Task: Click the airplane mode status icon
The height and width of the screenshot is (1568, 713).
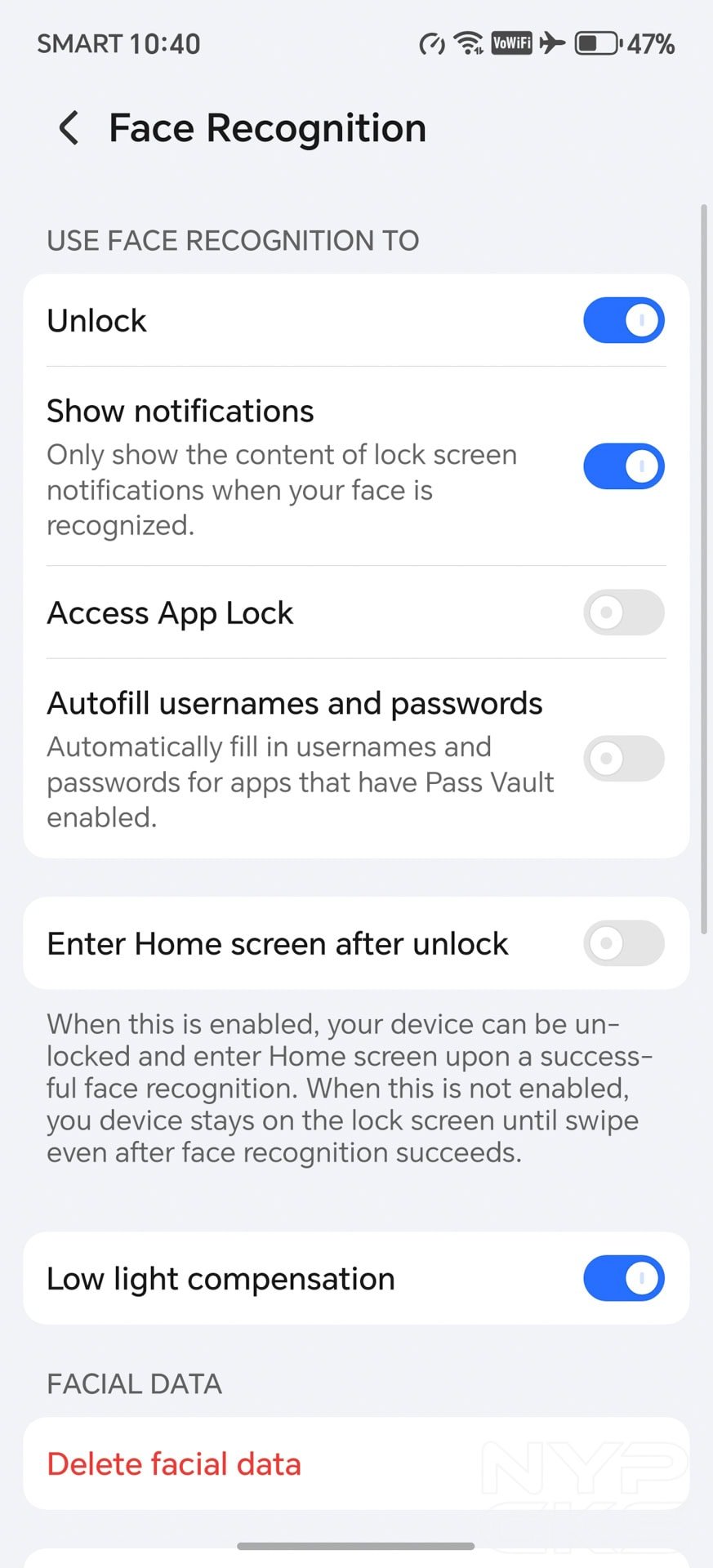Action: [550, 43]
